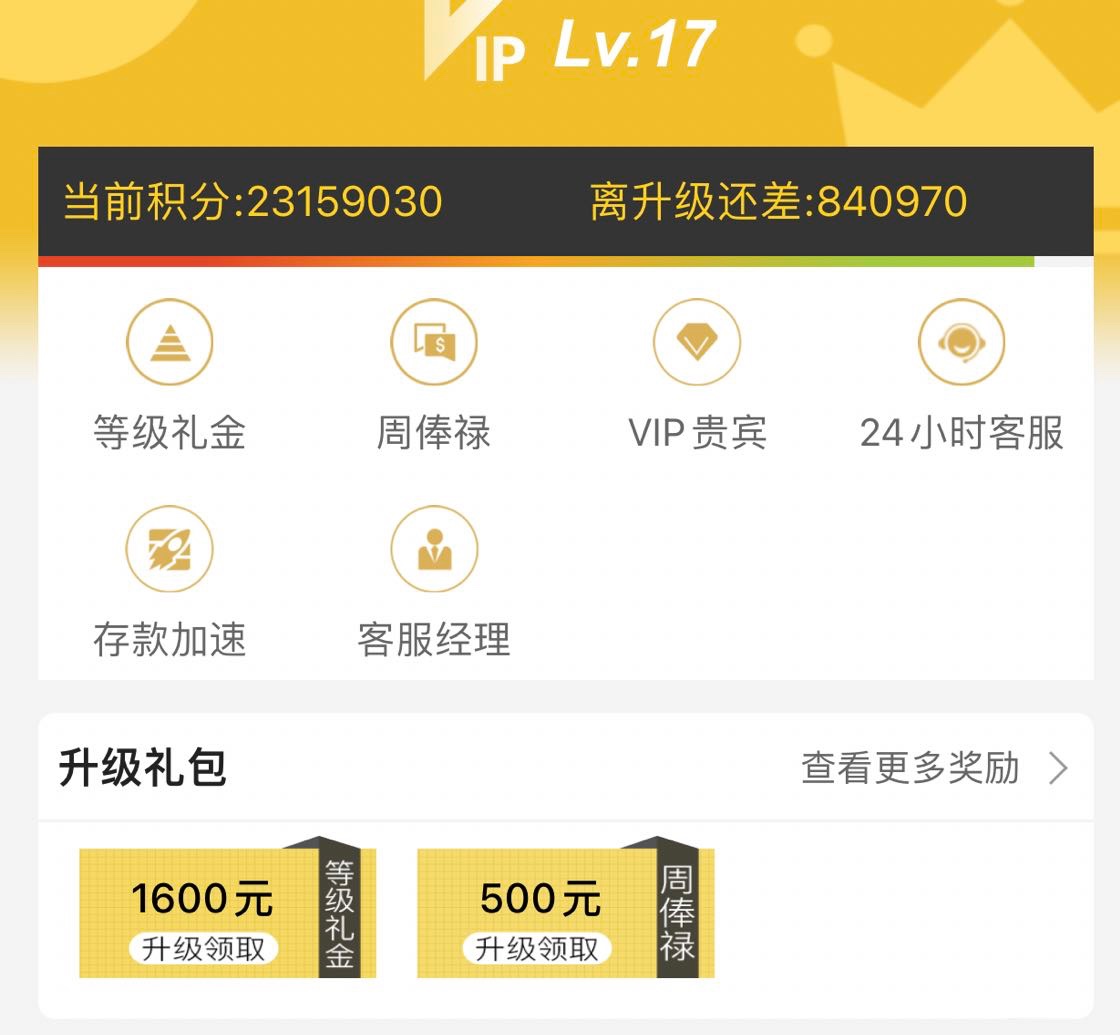Claim the 1600元 等级礼金 upgrade coupon
This screenshot has width=1120, height=1035.
coord(204,947)
